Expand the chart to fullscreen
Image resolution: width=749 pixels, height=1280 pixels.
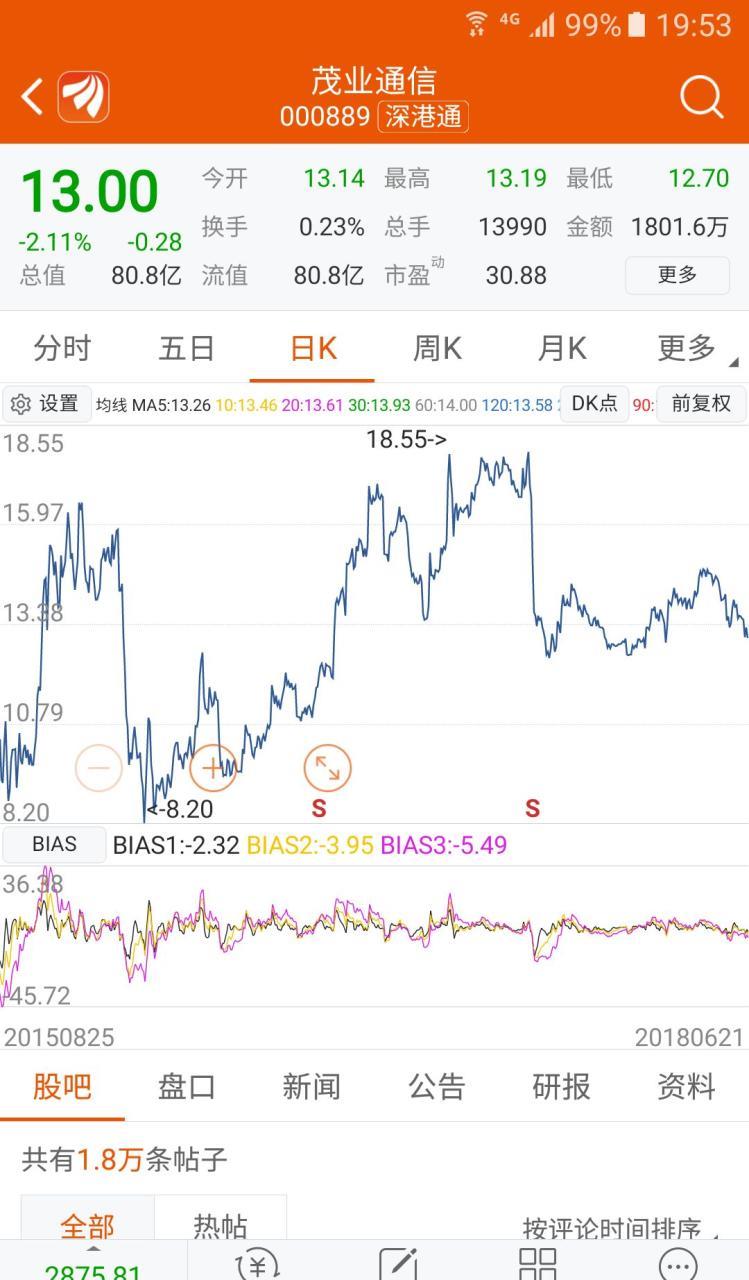pos(327,768)
